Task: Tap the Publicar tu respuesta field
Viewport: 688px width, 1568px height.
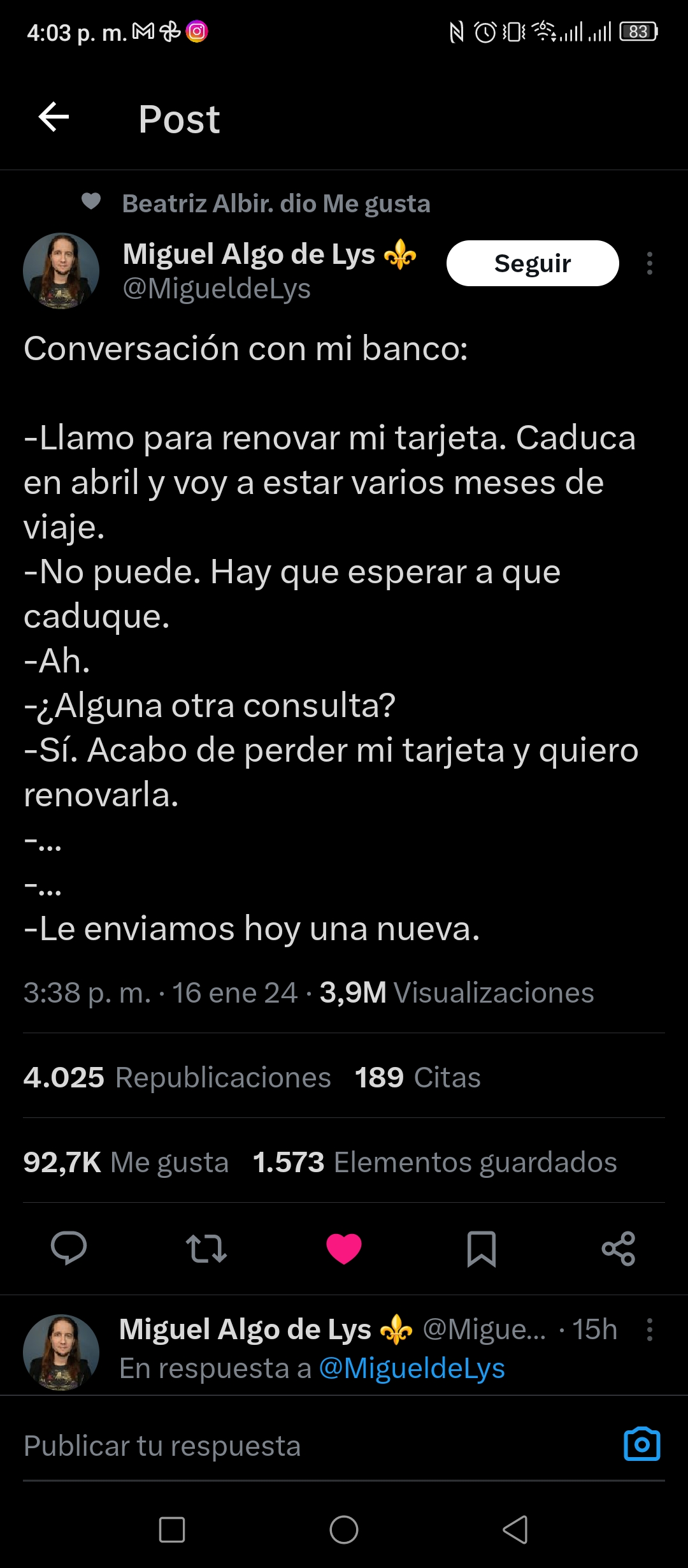Action: (x=319, y=1446)
